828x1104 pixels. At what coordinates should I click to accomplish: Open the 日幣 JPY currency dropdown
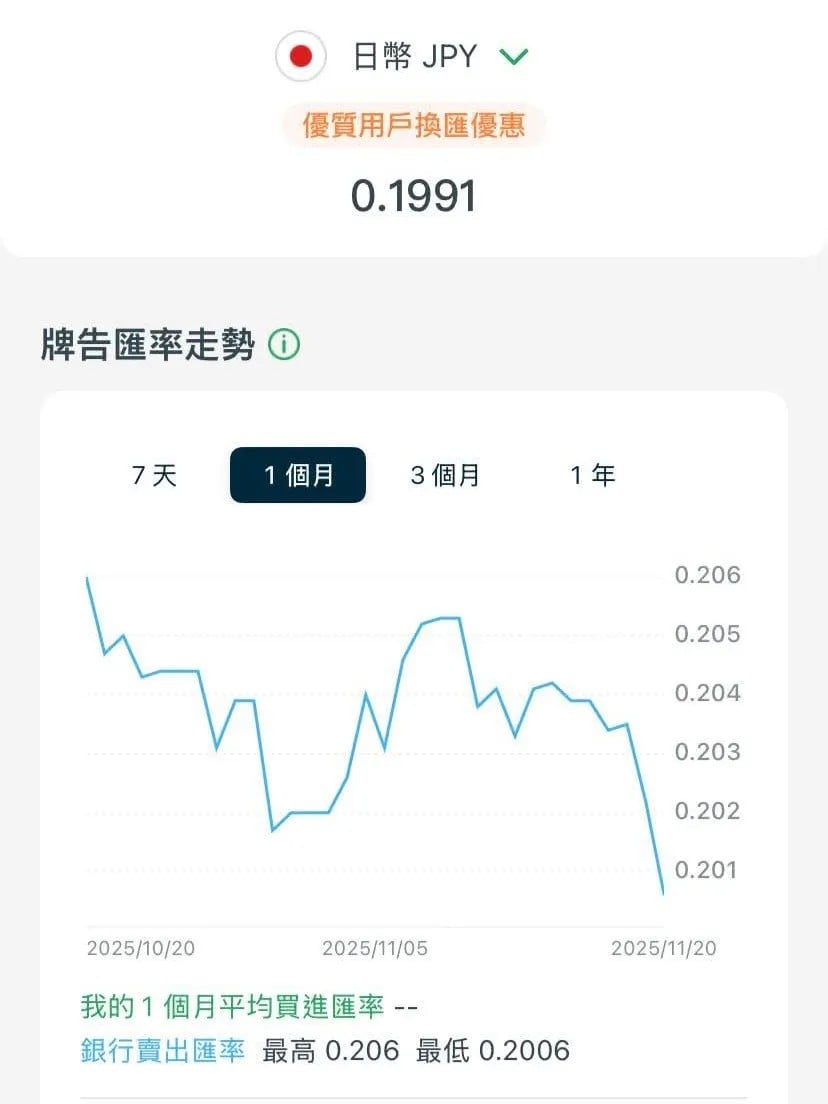(x=513, y=57)
